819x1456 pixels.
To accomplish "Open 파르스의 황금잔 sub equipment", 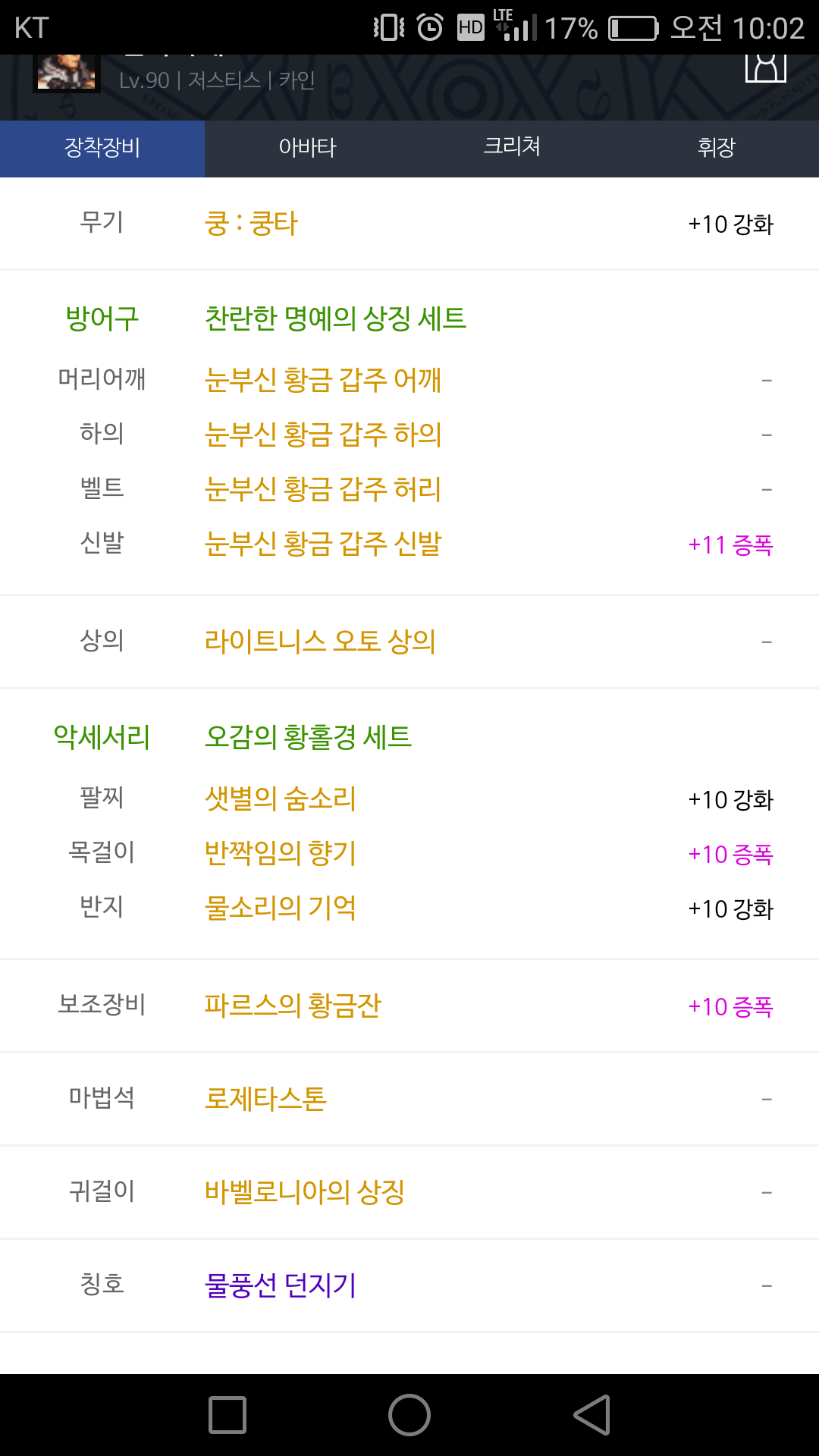I will coord(293,1006).
